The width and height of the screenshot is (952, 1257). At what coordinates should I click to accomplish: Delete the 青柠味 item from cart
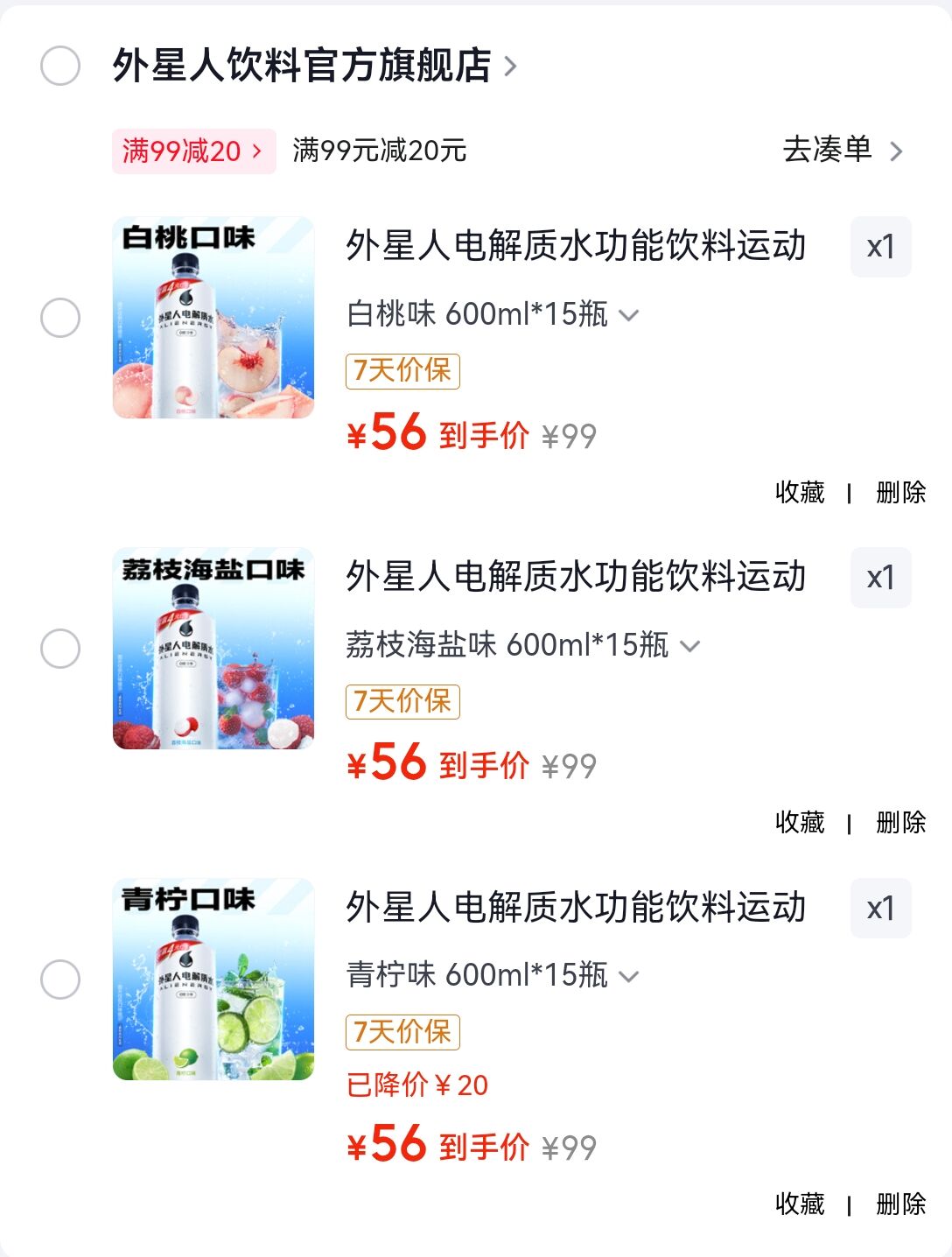pyautogui.click(x=900, y=1204)
